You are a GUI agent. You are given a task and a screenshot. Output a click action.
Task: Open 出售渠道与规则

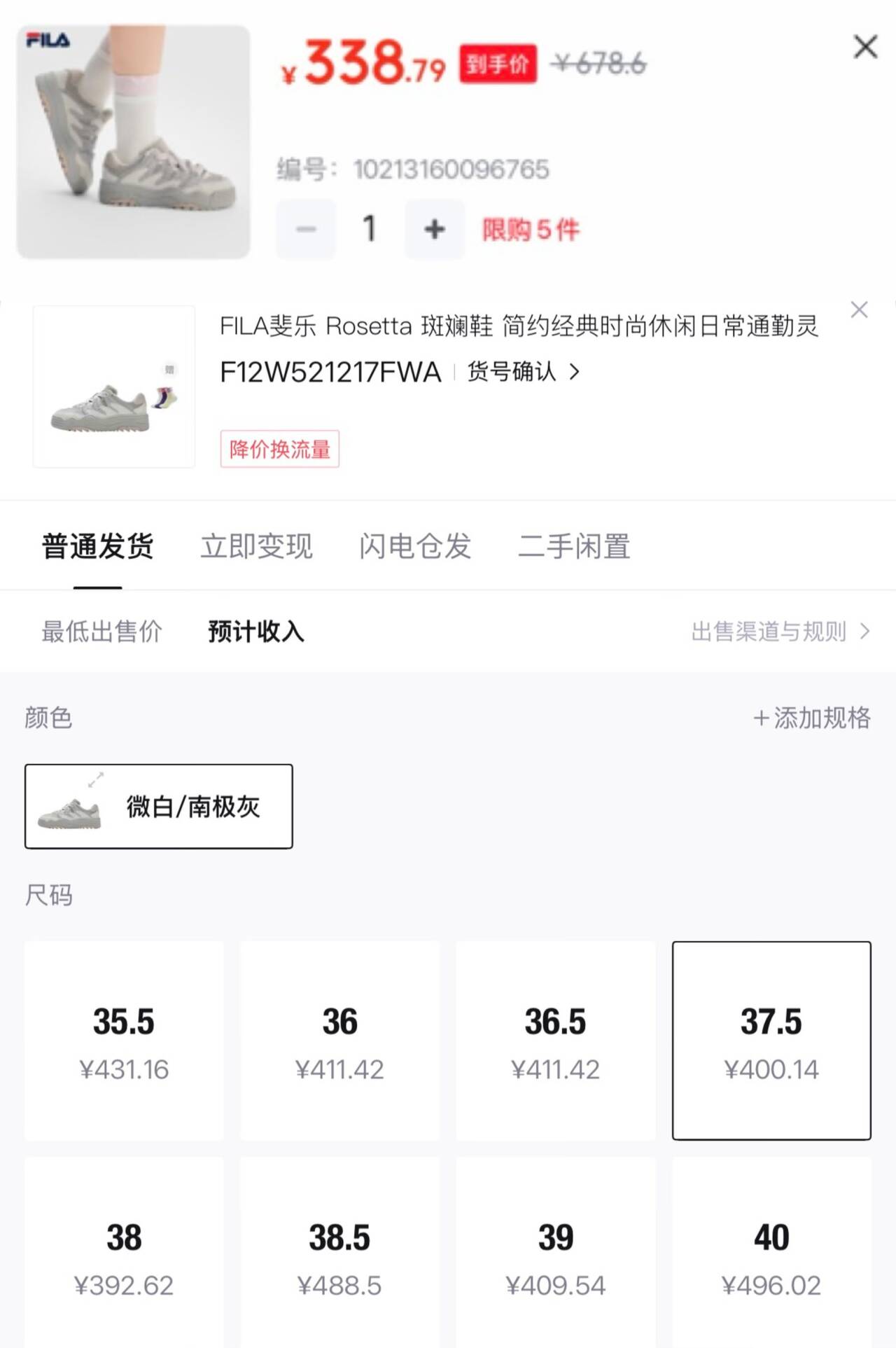tap(780, 632)
